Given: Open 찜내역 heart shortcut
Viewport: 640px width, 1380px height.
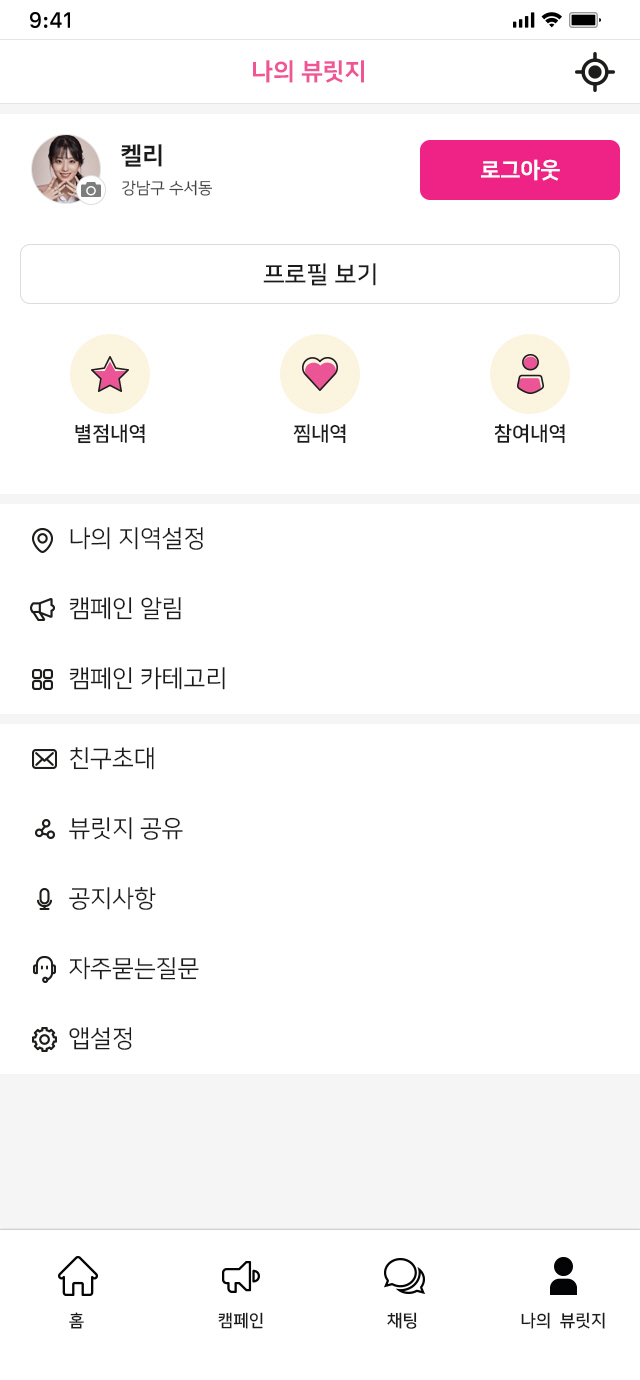Looking at the screenshot, I should [320, 390].
